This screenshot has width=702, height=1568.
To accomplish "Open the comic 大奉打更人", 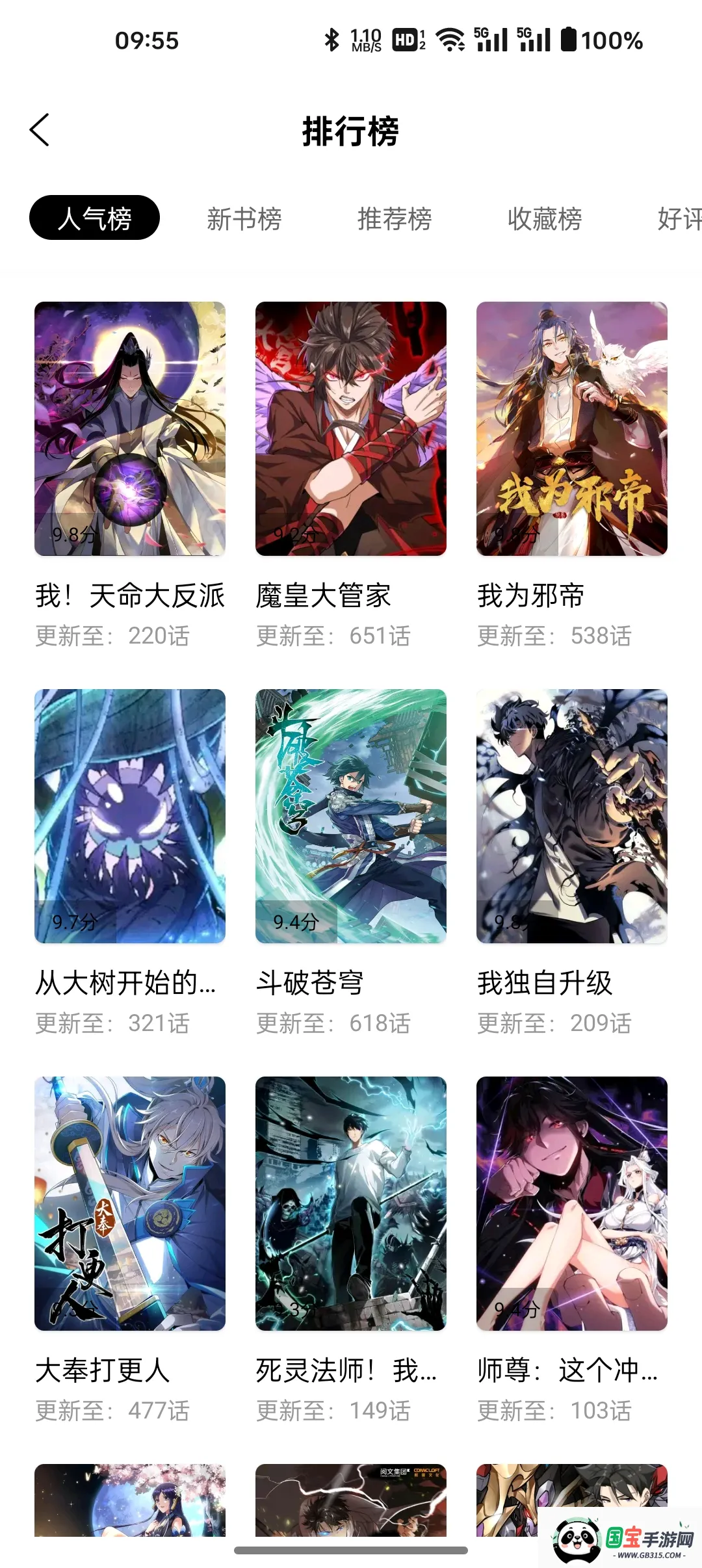I will (x=130, y=1203).
